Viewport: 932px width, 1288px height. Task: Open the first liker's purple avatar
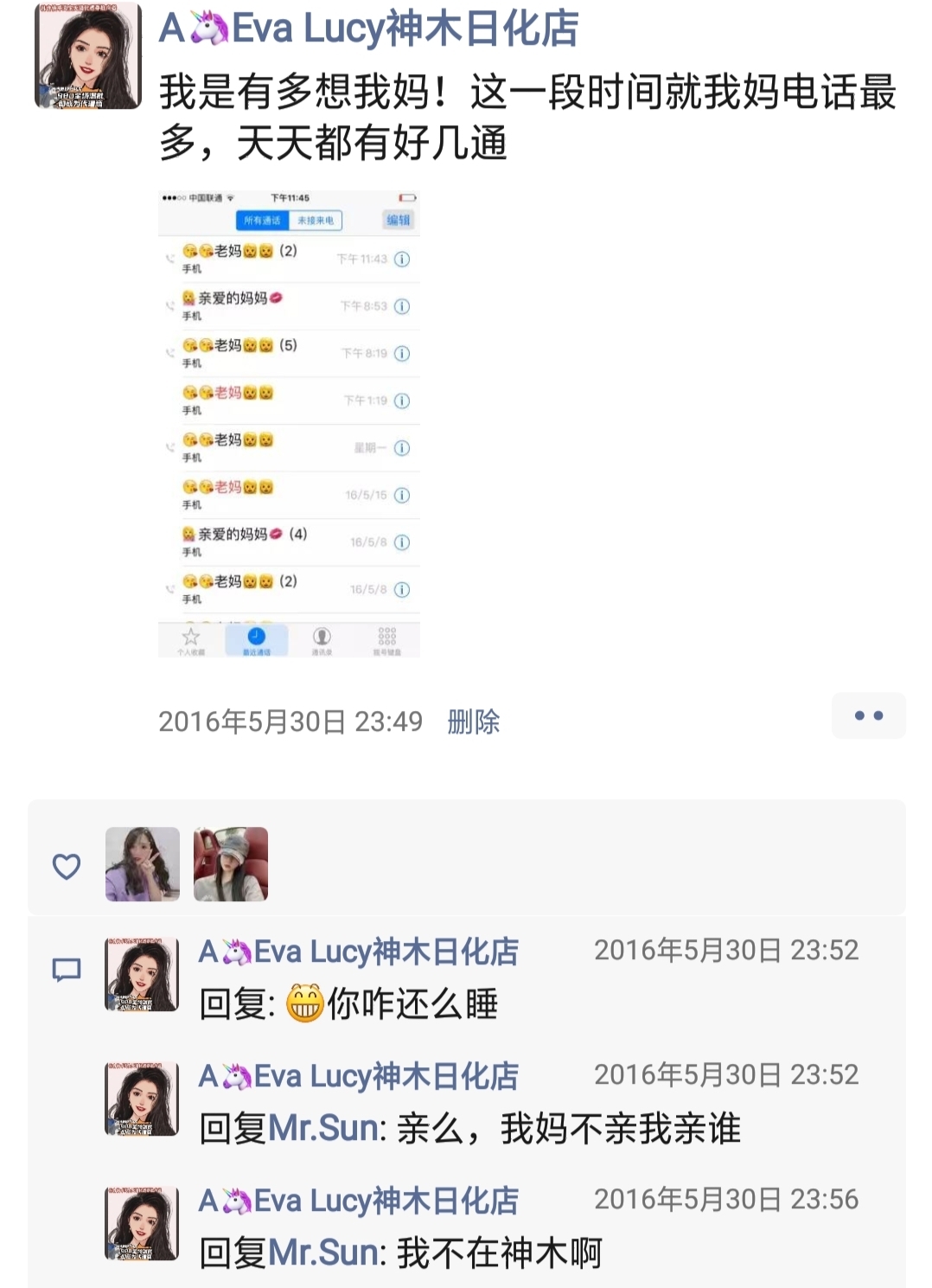(143, 864)
